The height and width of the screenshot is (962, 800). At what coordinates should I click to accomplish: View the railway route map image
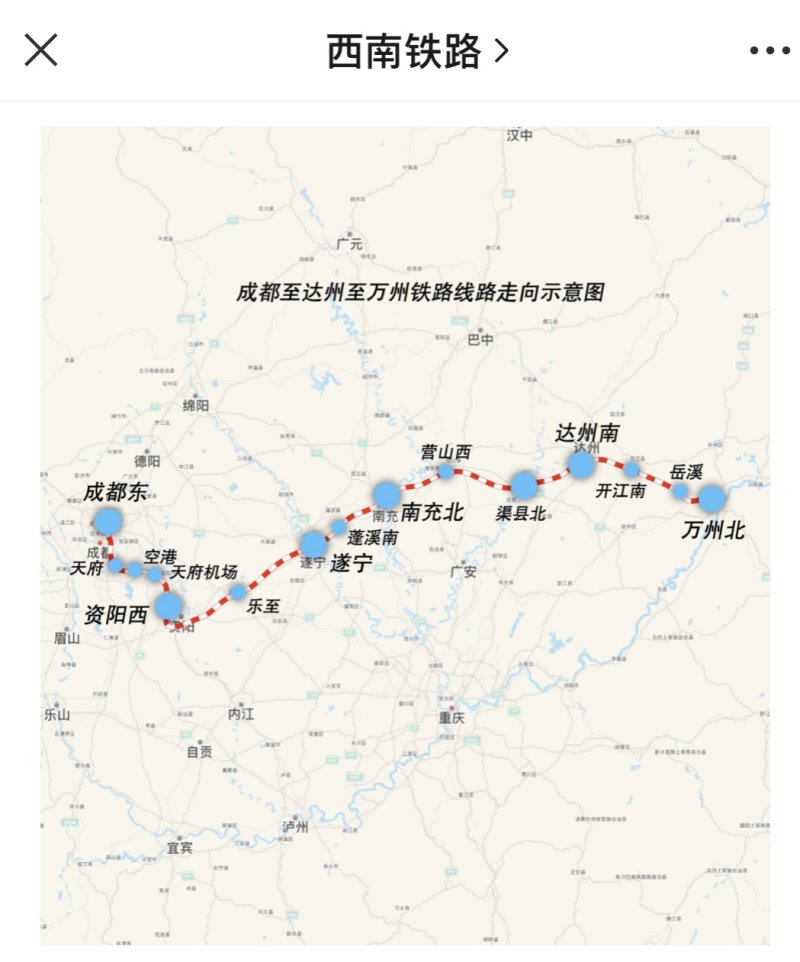tap(405, 535)
